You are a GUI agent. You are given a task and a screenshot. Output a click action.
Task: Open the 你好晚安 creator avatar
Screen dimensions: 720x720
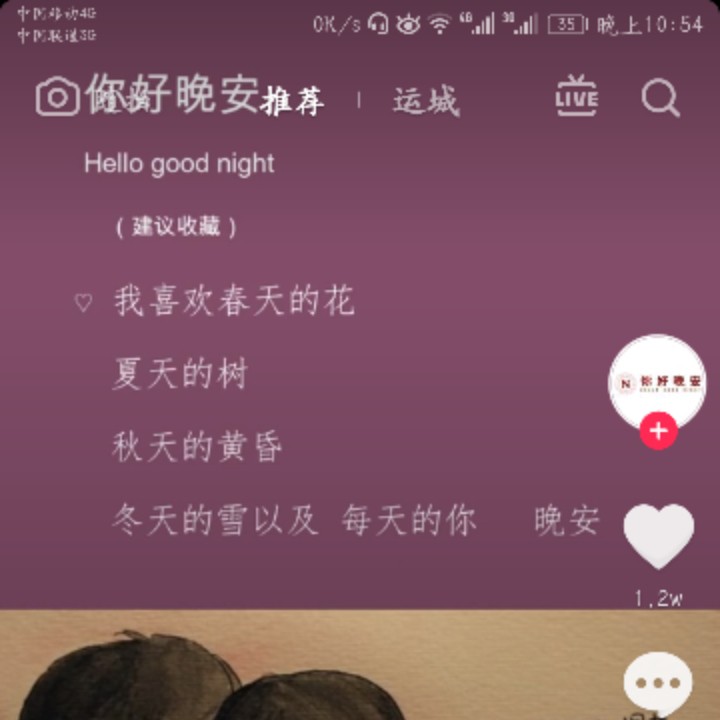658,382
